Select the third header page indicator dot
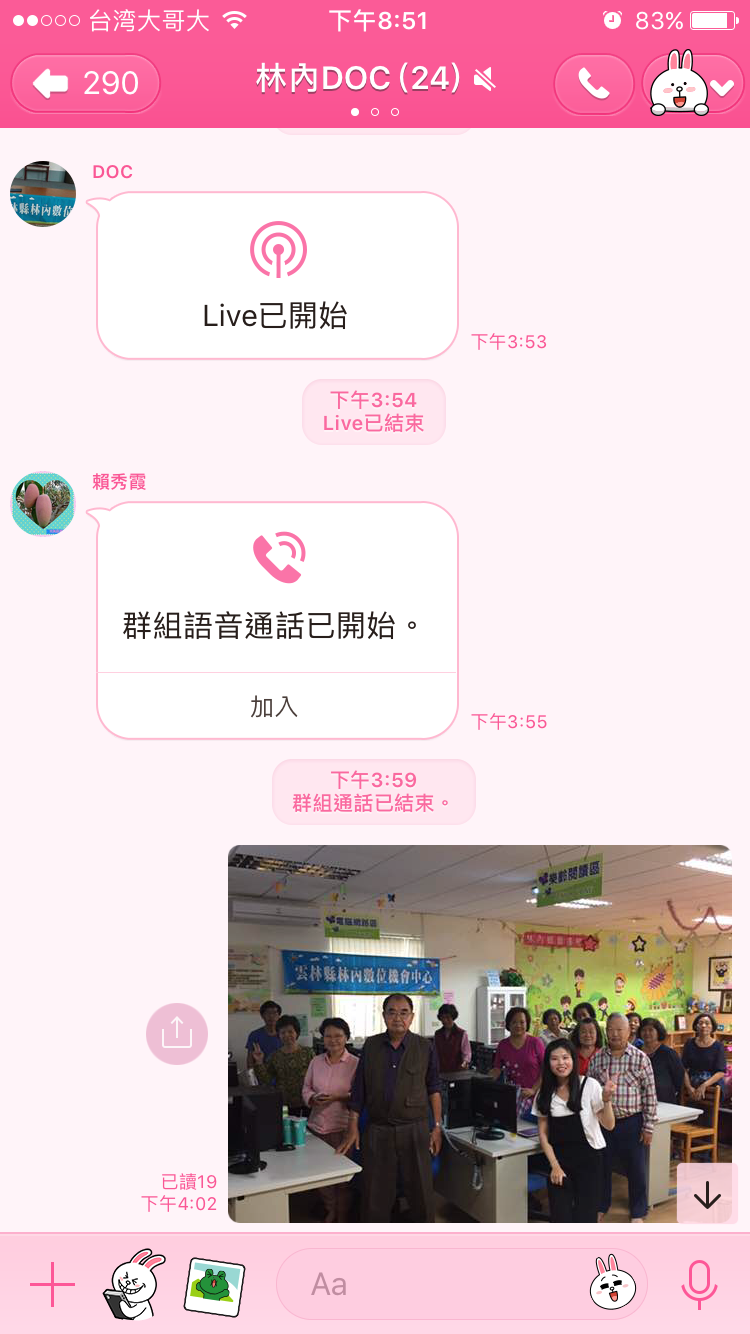 394,113
